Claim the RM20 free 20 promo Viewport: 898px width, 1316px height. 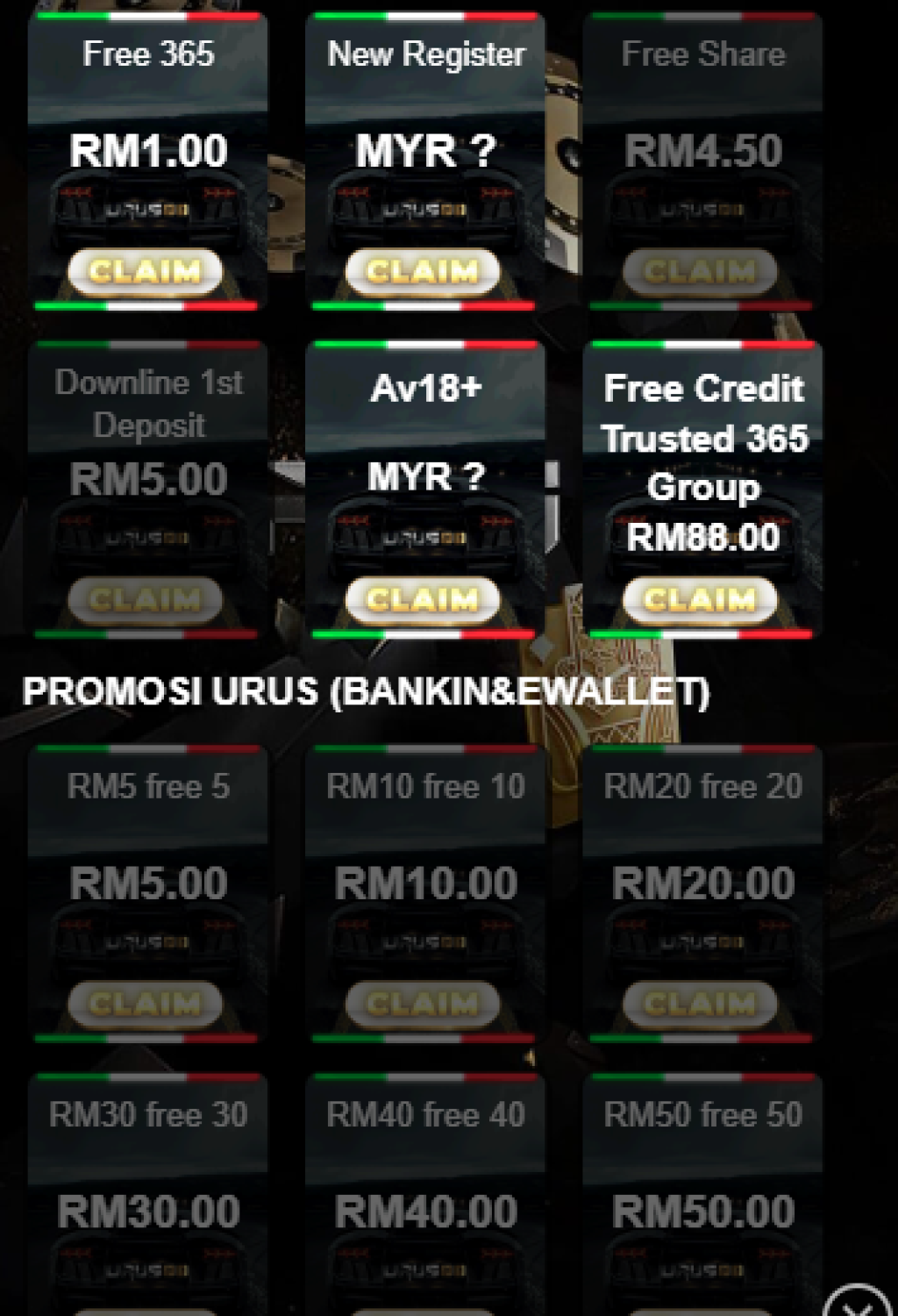700,1003
